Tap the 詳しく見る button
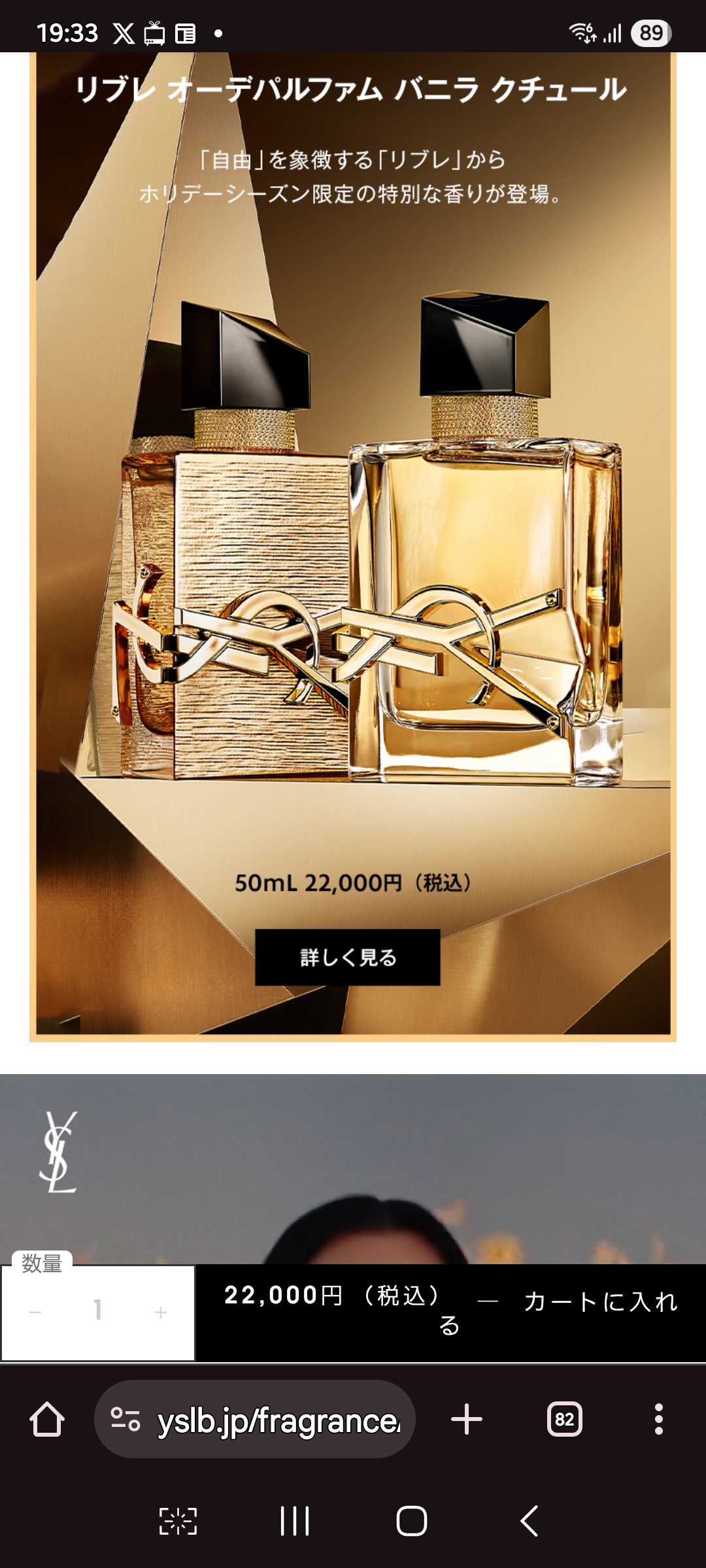 pos(347,957)
